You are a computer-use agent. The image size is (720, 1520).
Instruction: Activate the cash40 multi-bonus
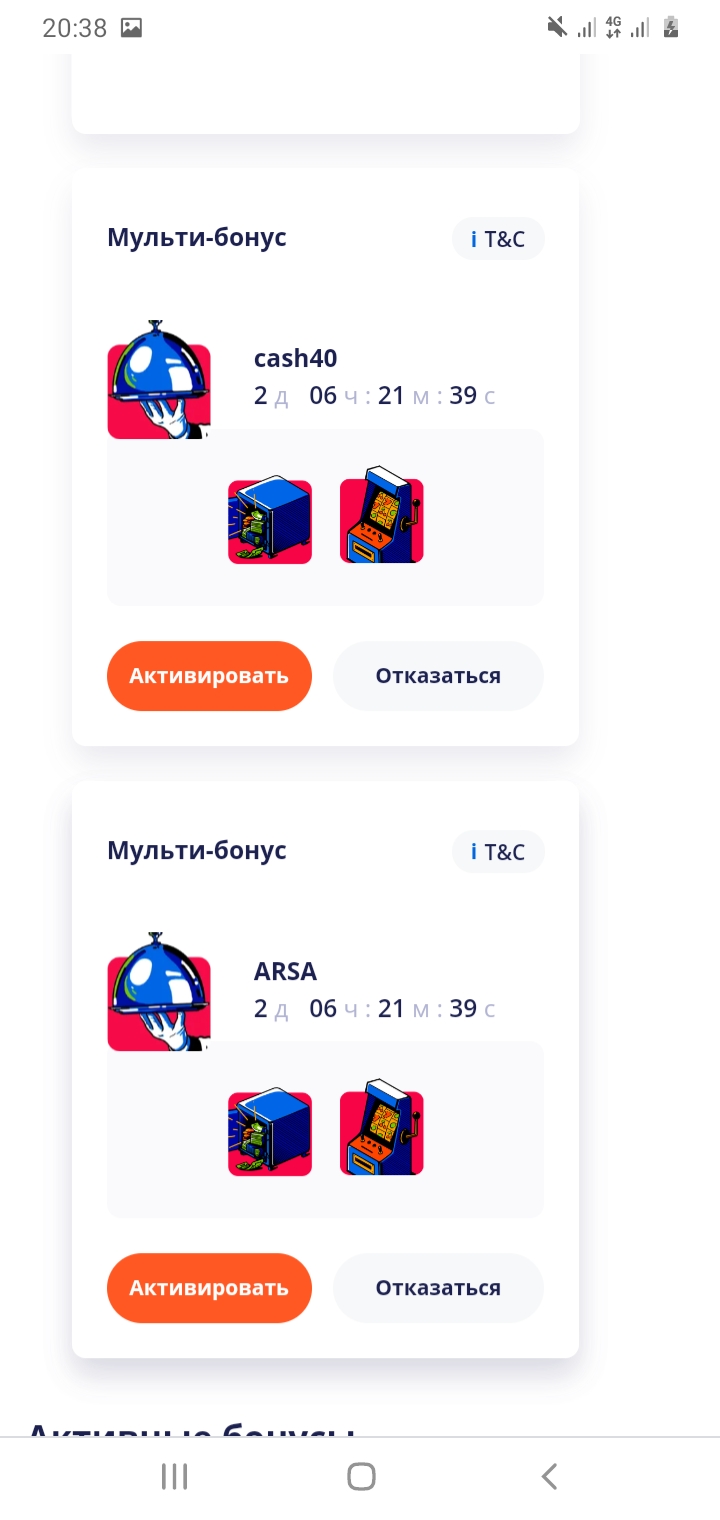209,676
